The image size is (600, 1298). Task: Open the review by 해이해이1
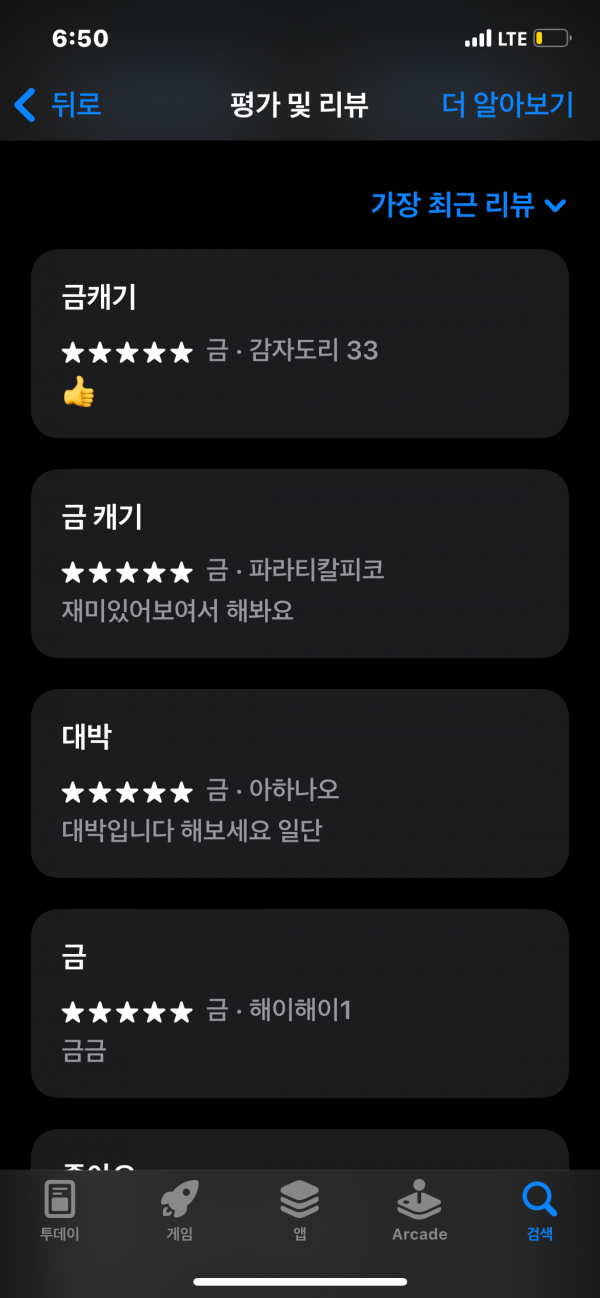pyautogui.click(x=300, y=1004)
